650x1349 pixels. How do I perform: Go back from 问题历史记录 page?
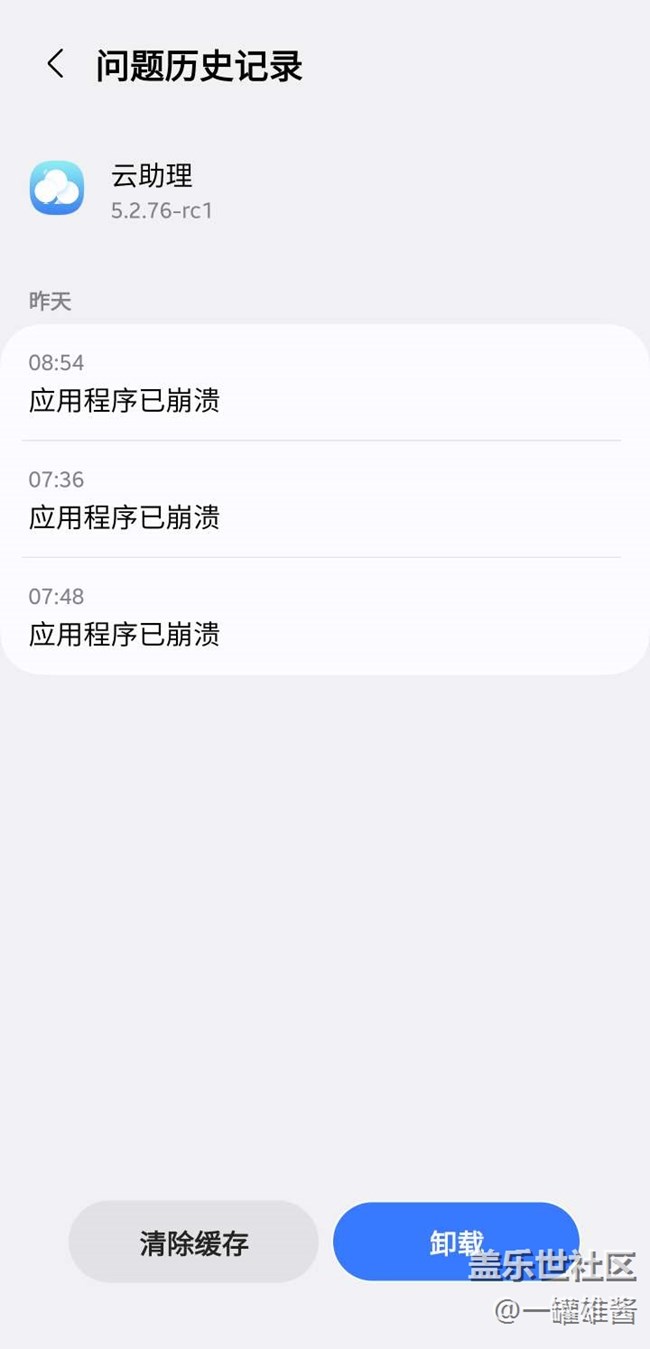[56, 65]
